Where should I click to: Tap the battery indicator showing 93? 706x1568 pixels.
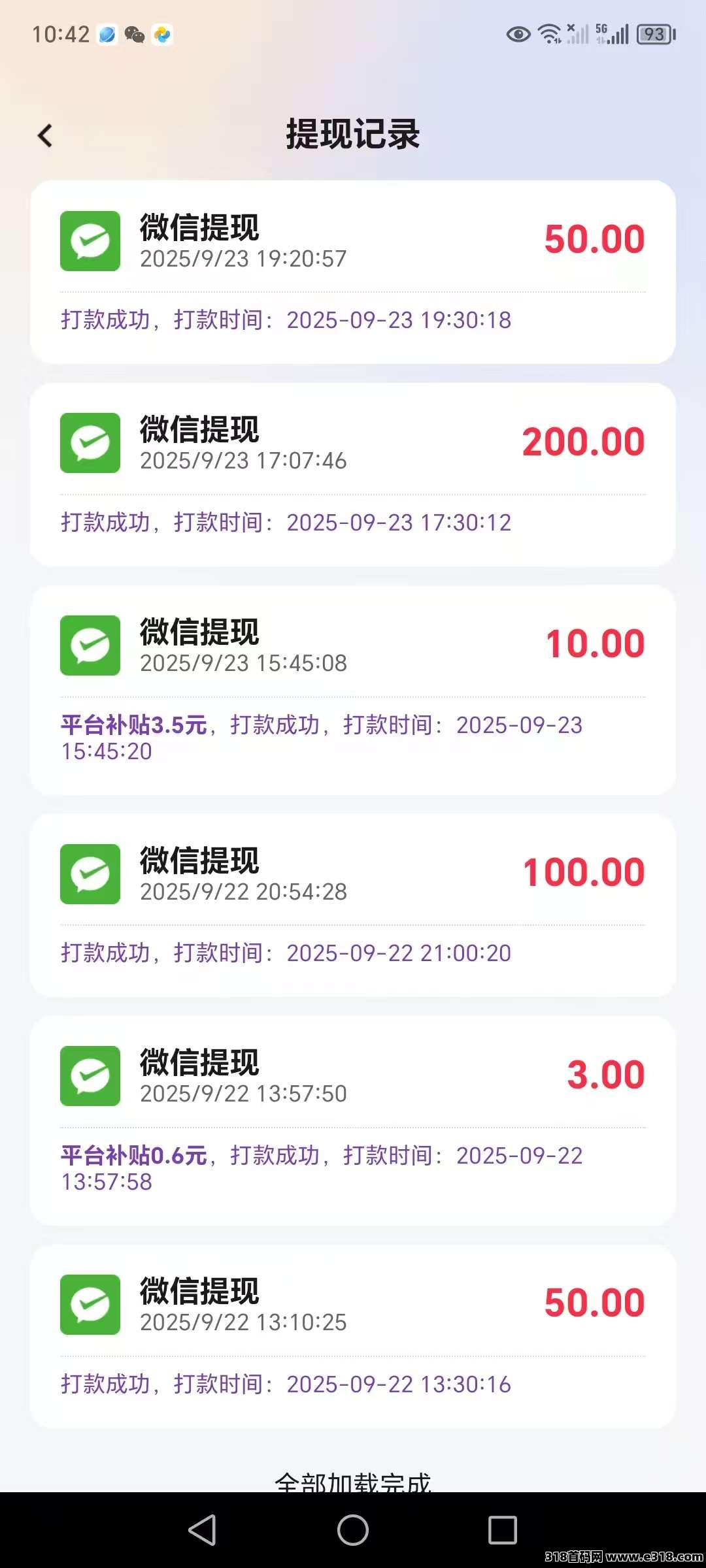652,34
